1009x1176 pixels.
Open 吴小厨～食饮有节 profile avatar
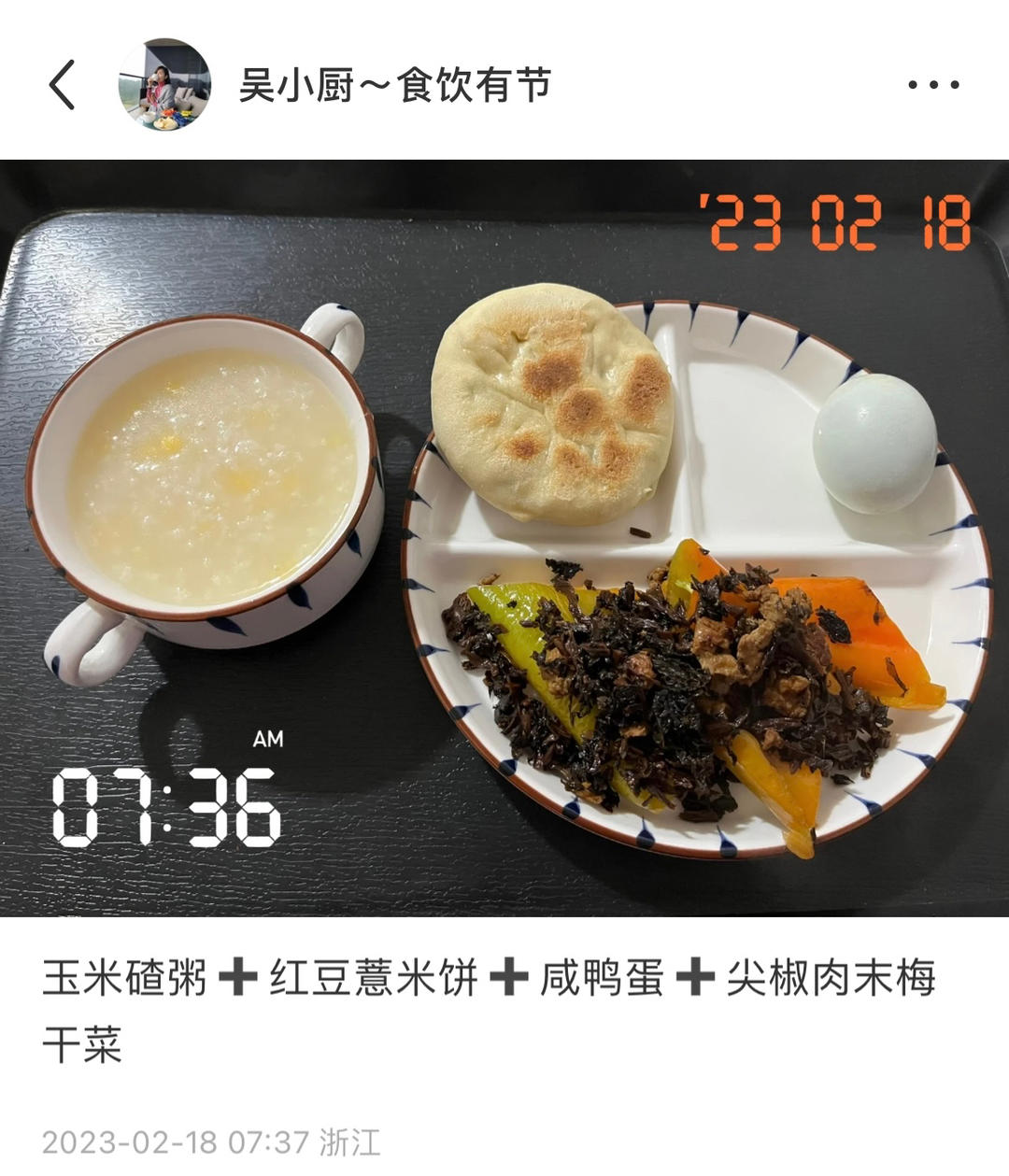click(x=164, y=85)
